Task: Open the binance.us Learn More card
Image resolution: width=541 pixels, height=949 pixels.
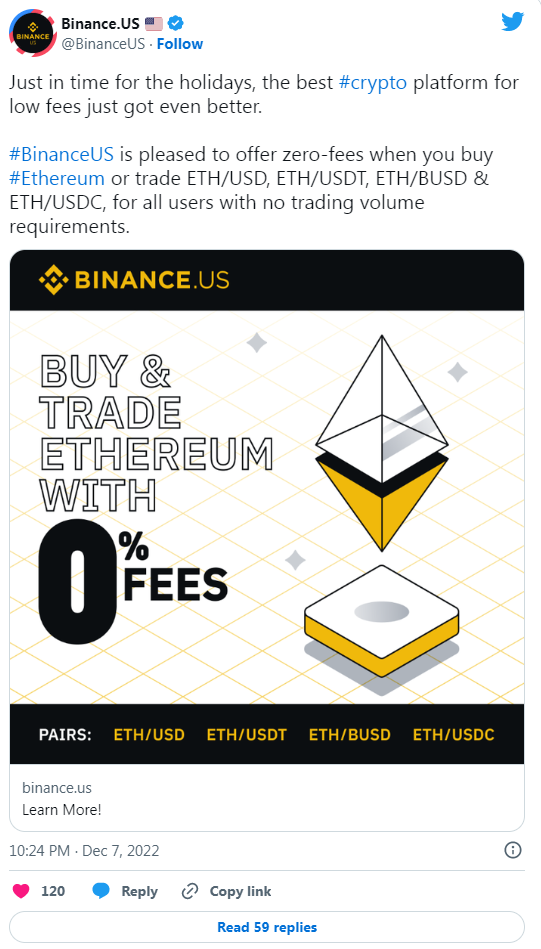Action: 267,798
